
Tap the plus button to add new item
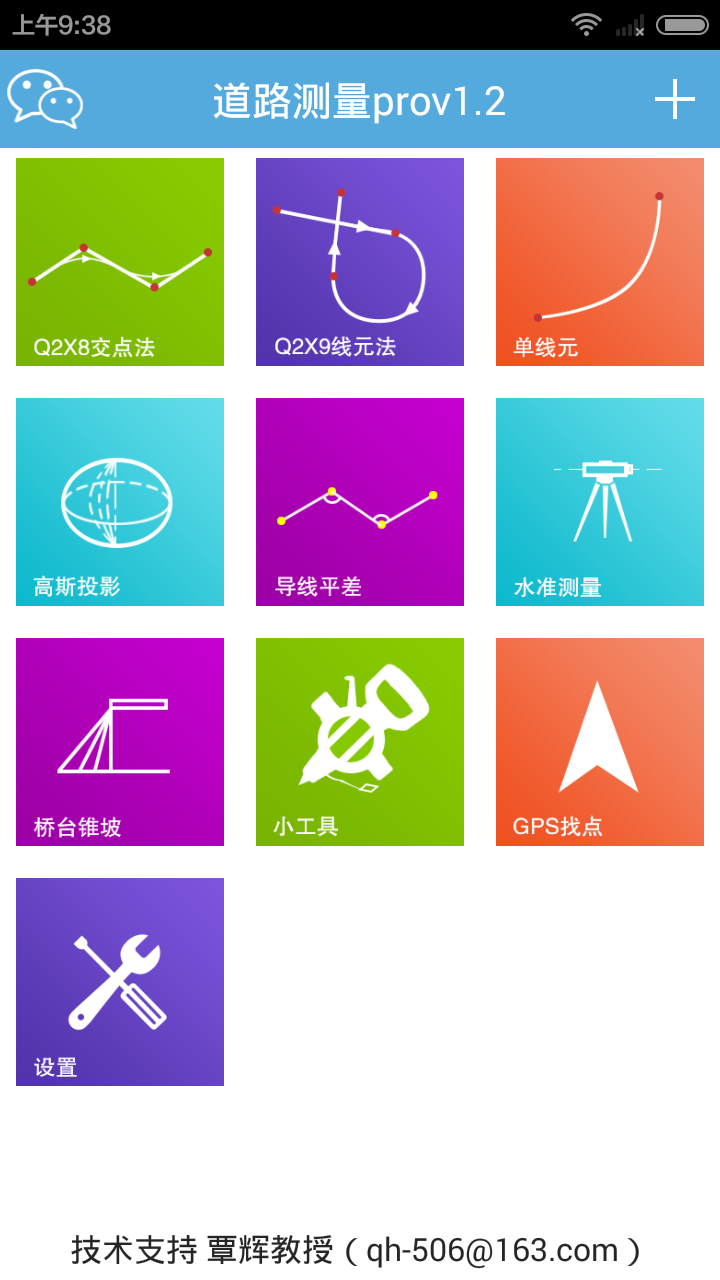pyautogui.click(x=676, y=99)
